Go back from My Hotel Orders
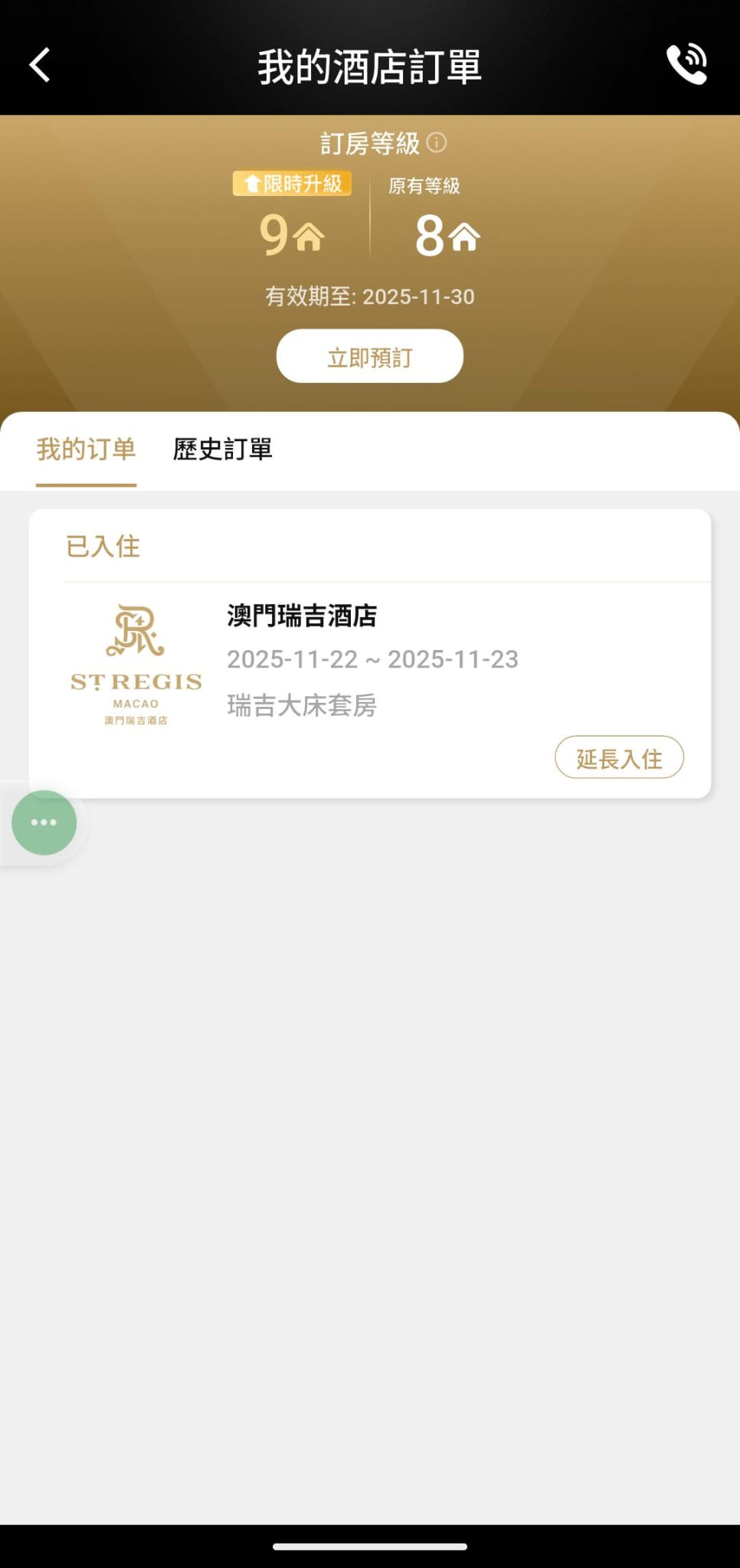 pos(40,65)
